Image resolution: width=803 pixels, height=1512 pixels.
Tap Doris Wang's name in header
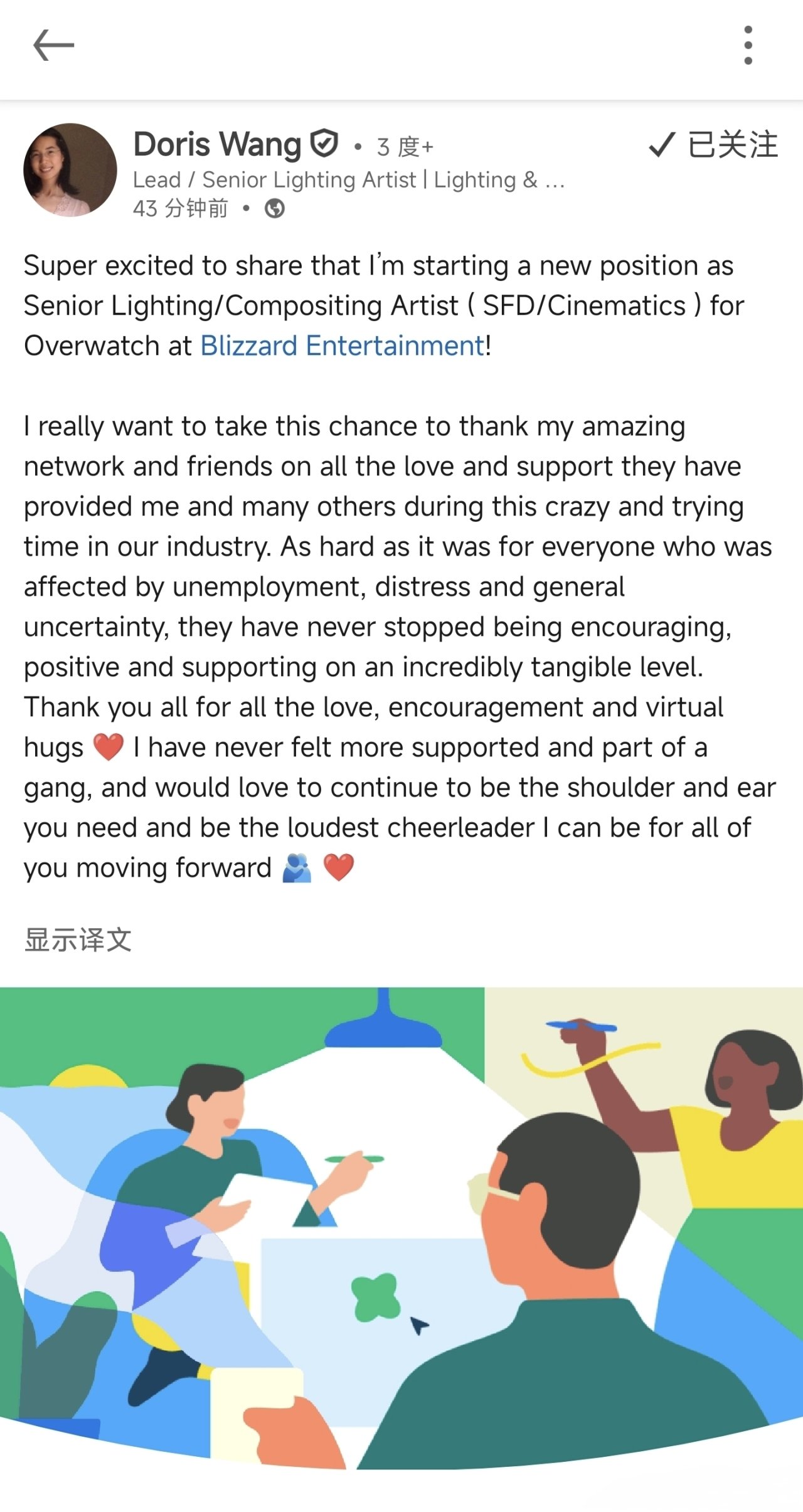[218, 145]
